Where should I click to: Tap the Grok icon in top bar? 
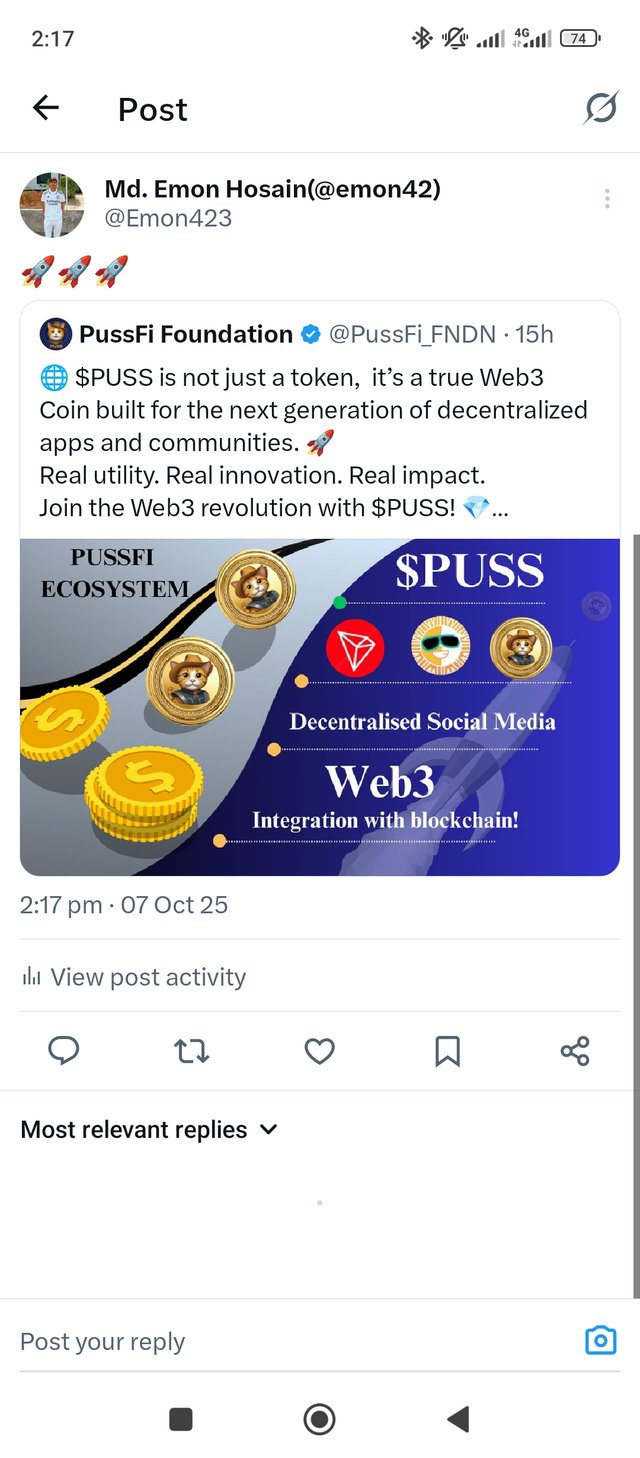click(x=600, y=108)
